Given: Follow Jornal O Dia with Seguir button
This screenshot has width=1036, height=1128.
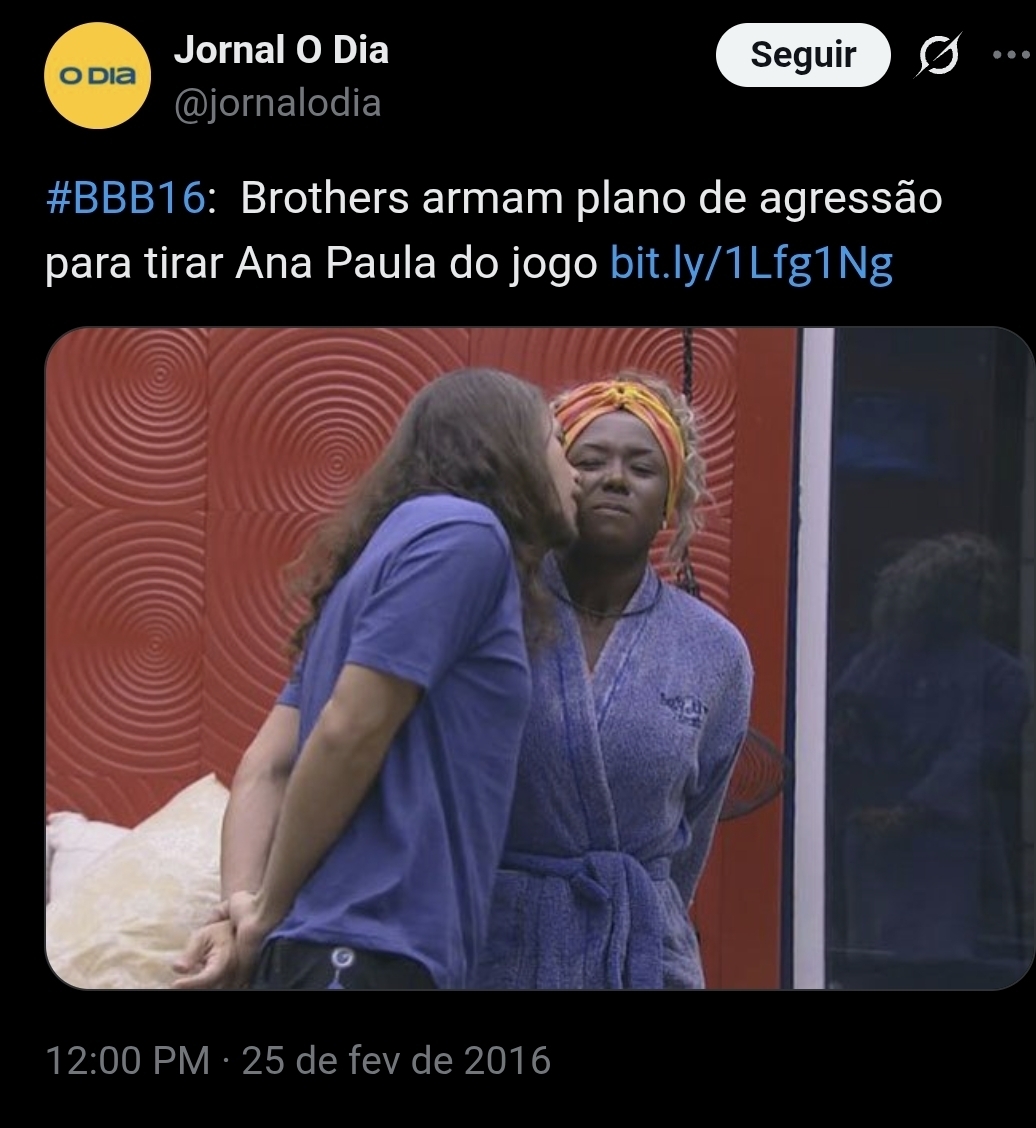Looking at the screenshot, I should click(802, 55).
